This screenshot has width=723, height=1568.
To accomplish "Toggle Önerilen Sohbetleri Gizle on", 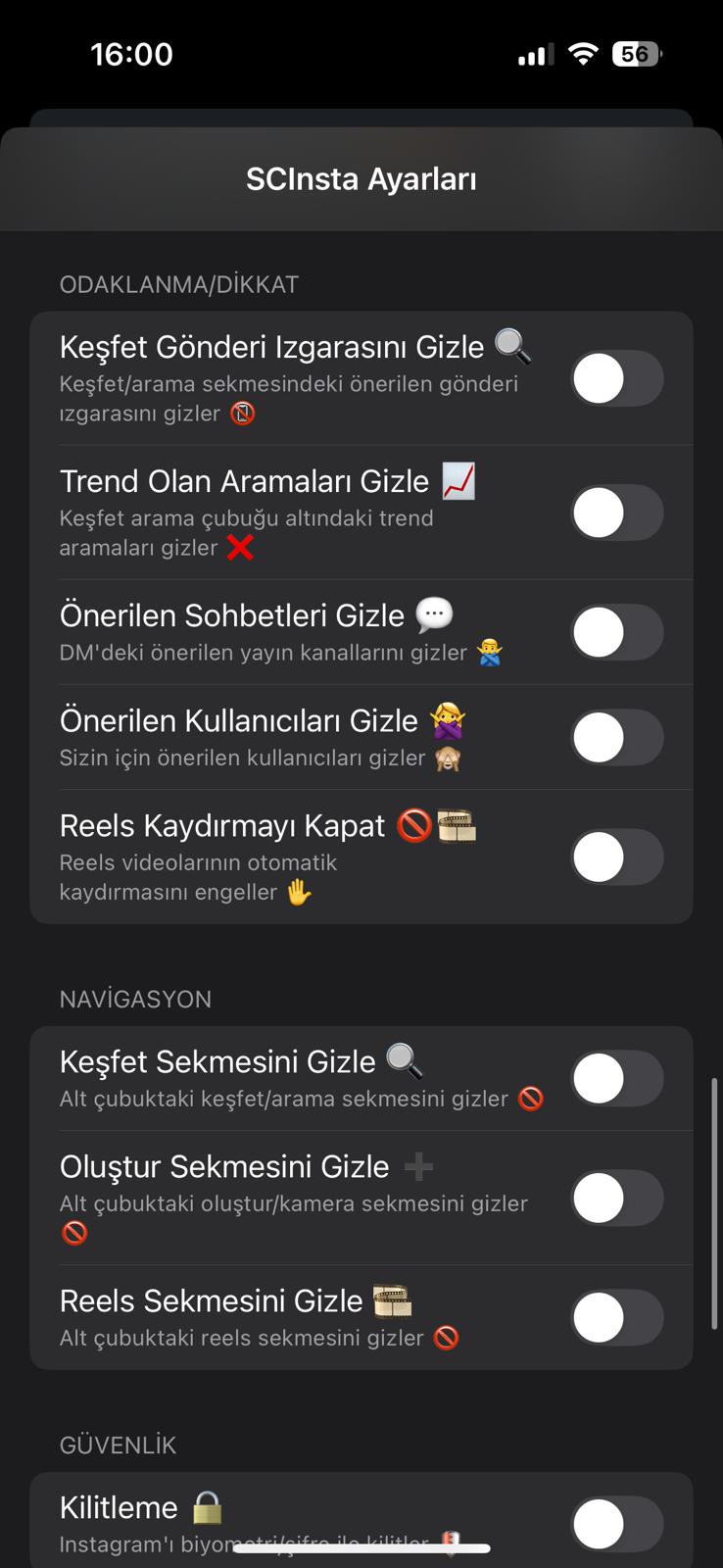I will point(616,632).
